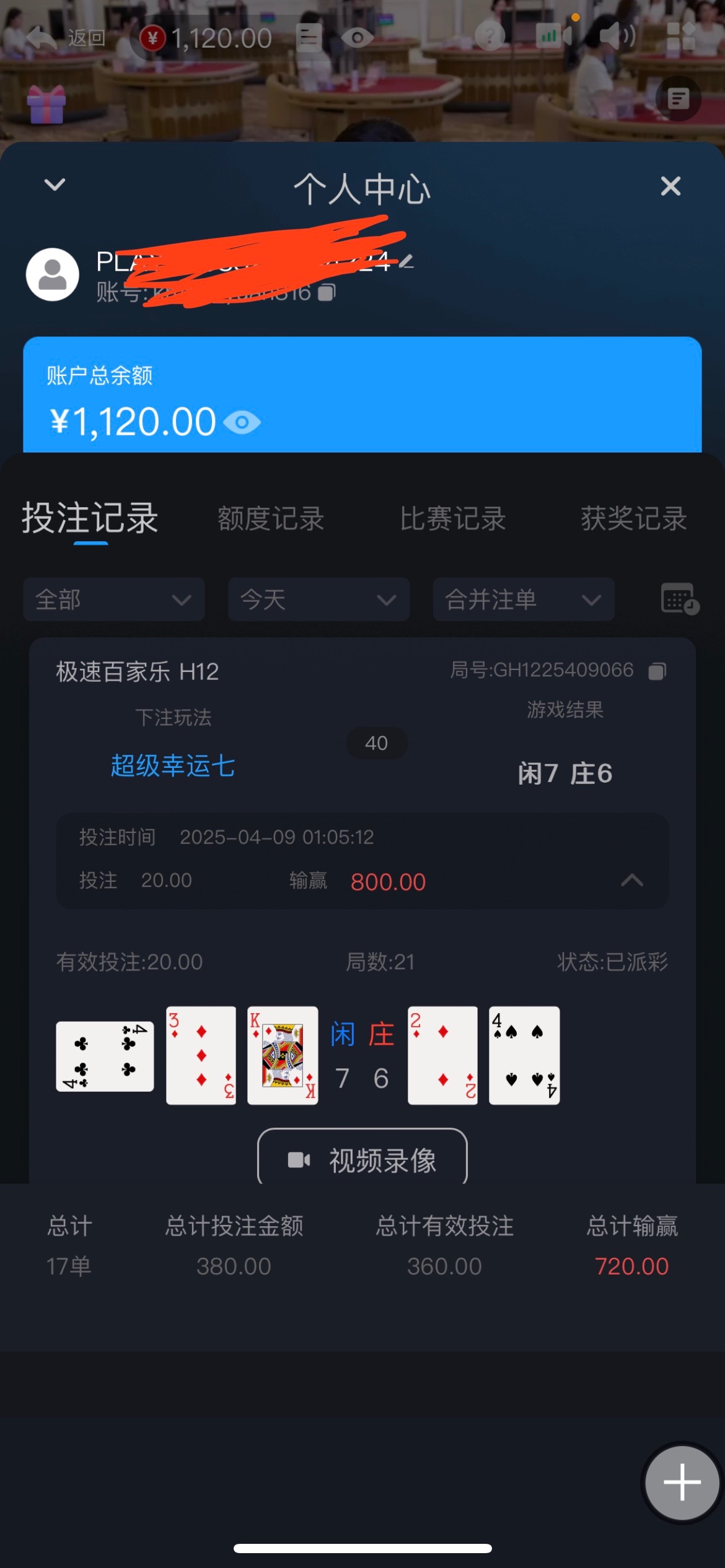725x1568 pixels.
Task: Collapse the panel with the down chevron
Action: coord(55,185)
